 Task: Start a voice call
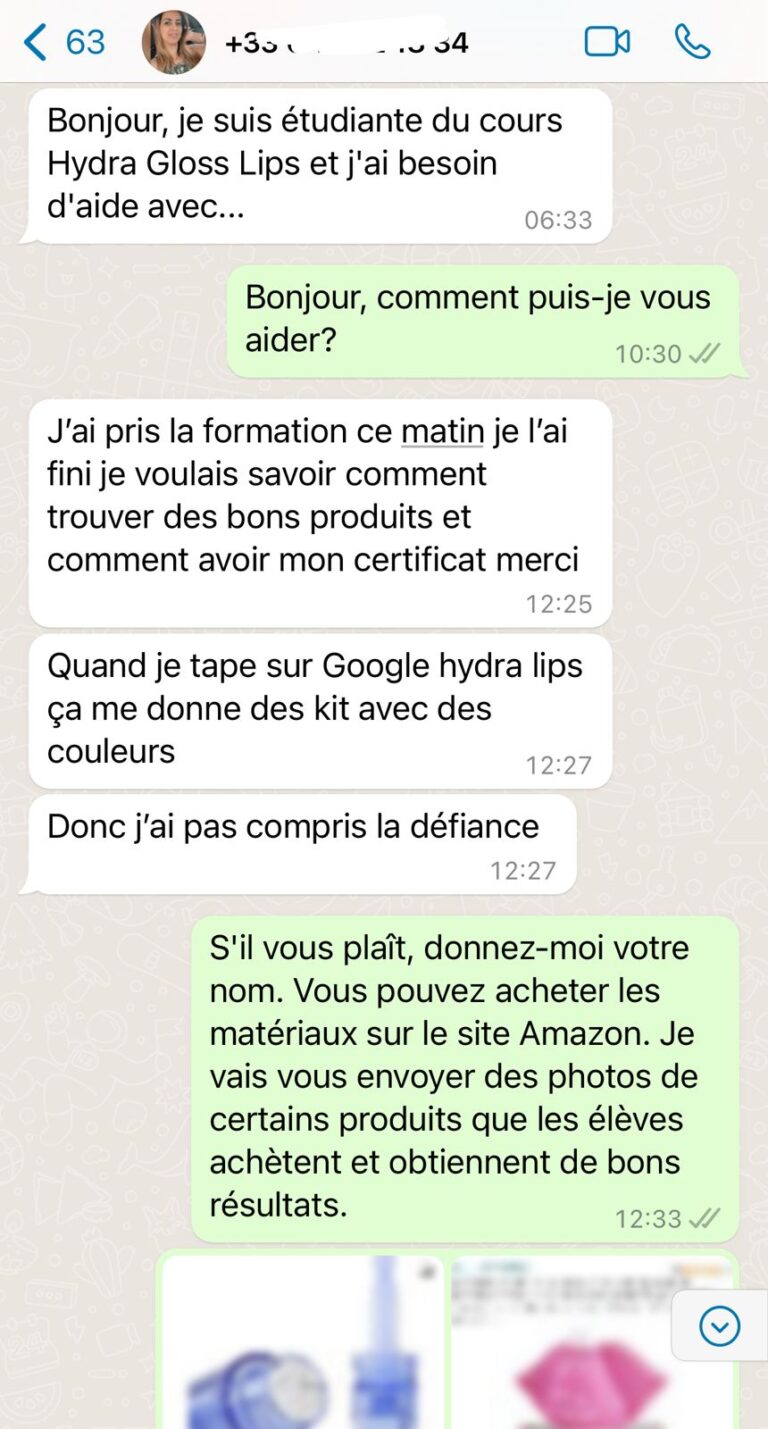[x=692, y=42]
